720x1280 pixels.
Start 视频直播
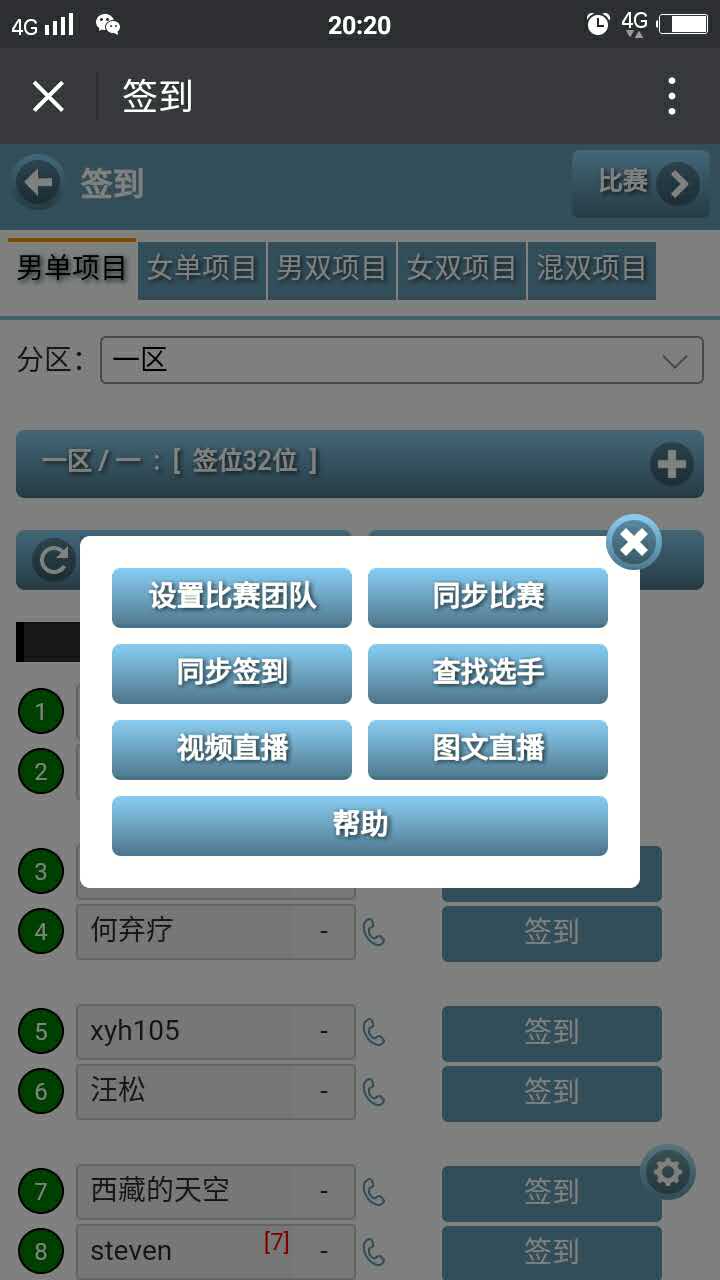(232, 749)
